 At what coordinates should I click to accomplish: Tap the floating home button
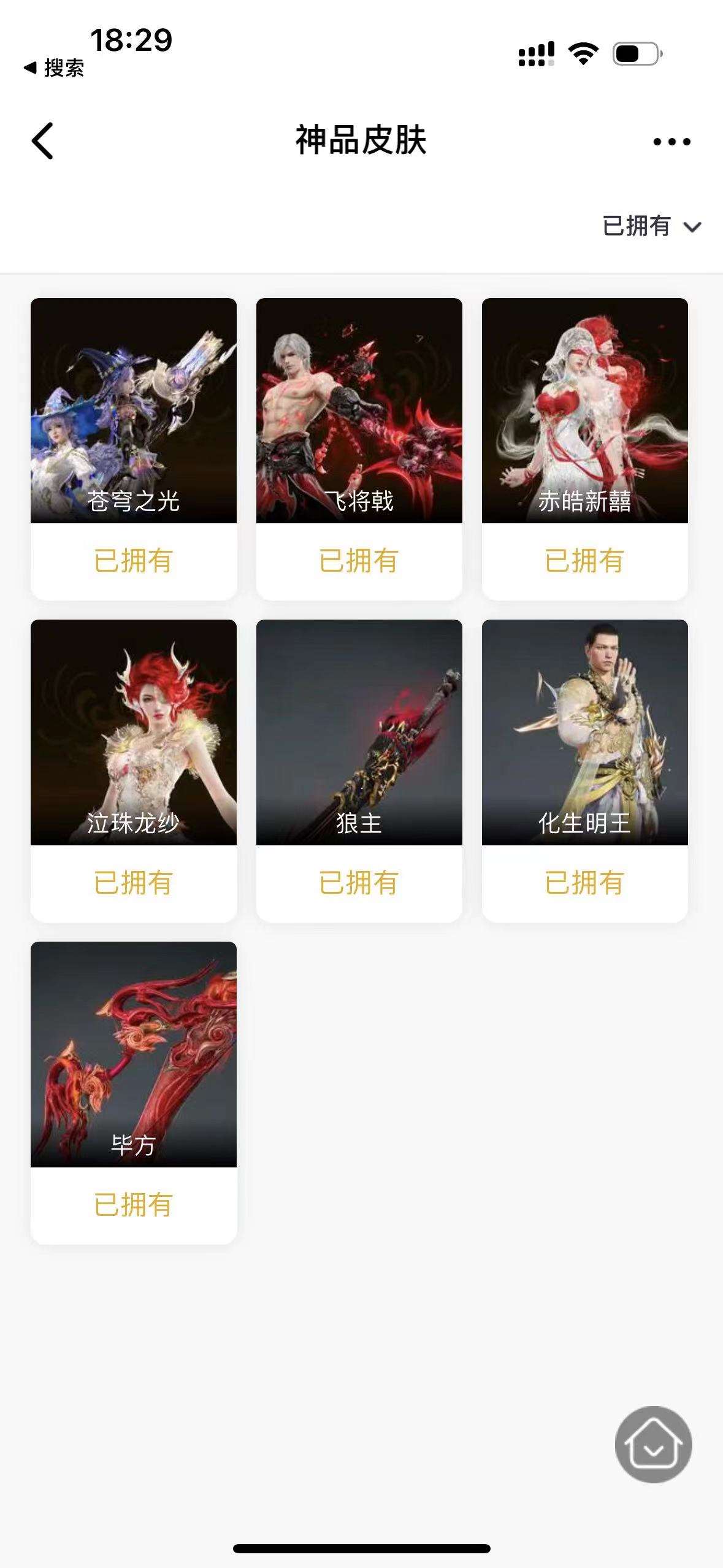[653, 1444]
